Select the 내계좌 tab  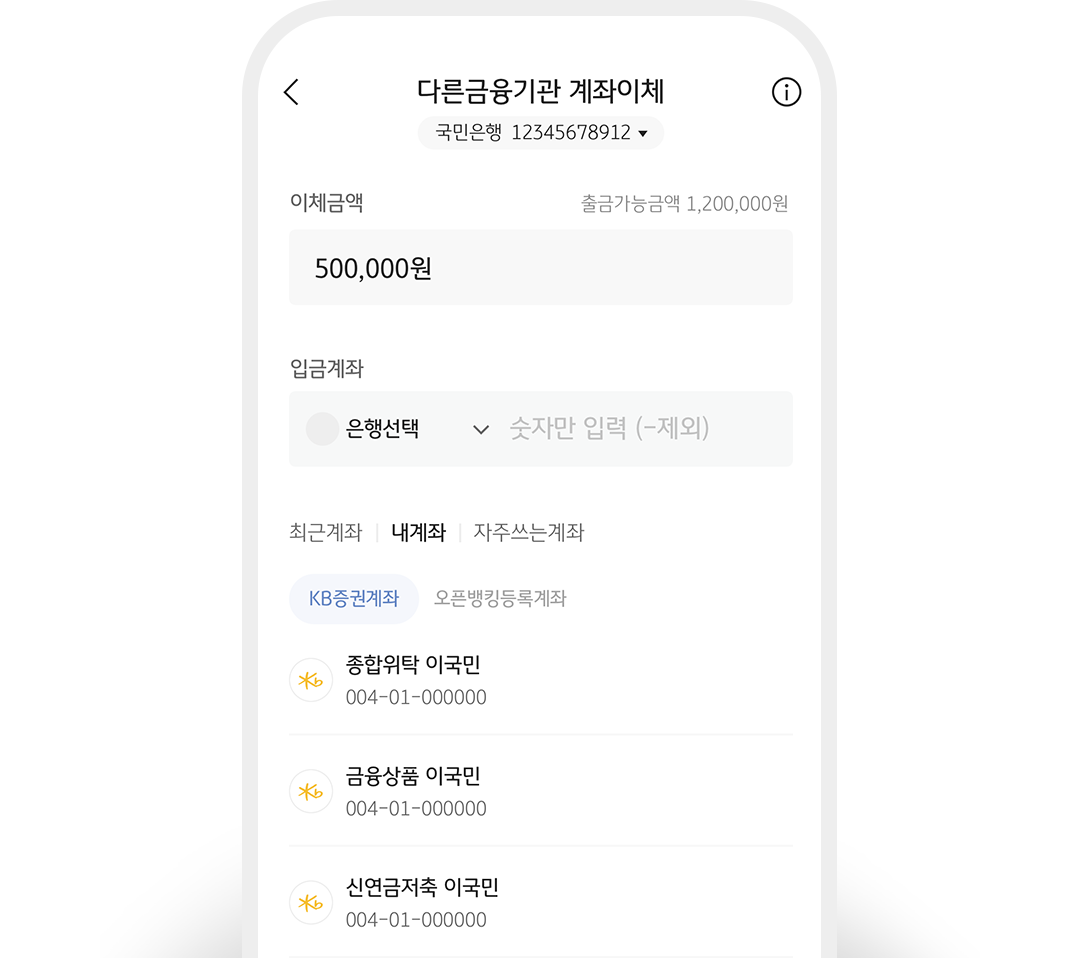click(418, 532)
